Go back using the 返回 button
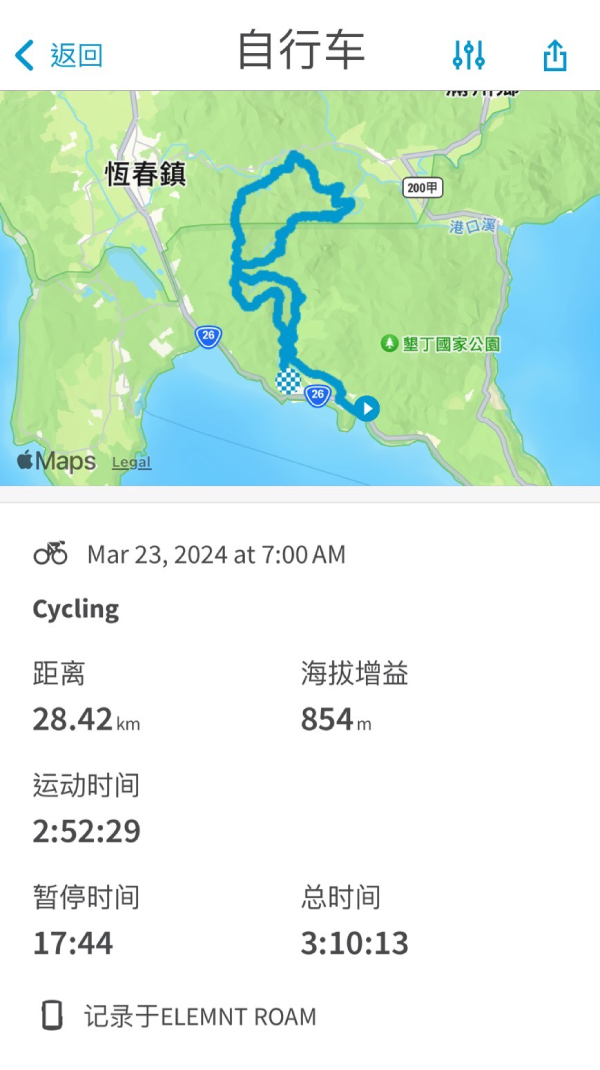This screenshot has height=1070, width=600. pos(59,55)
